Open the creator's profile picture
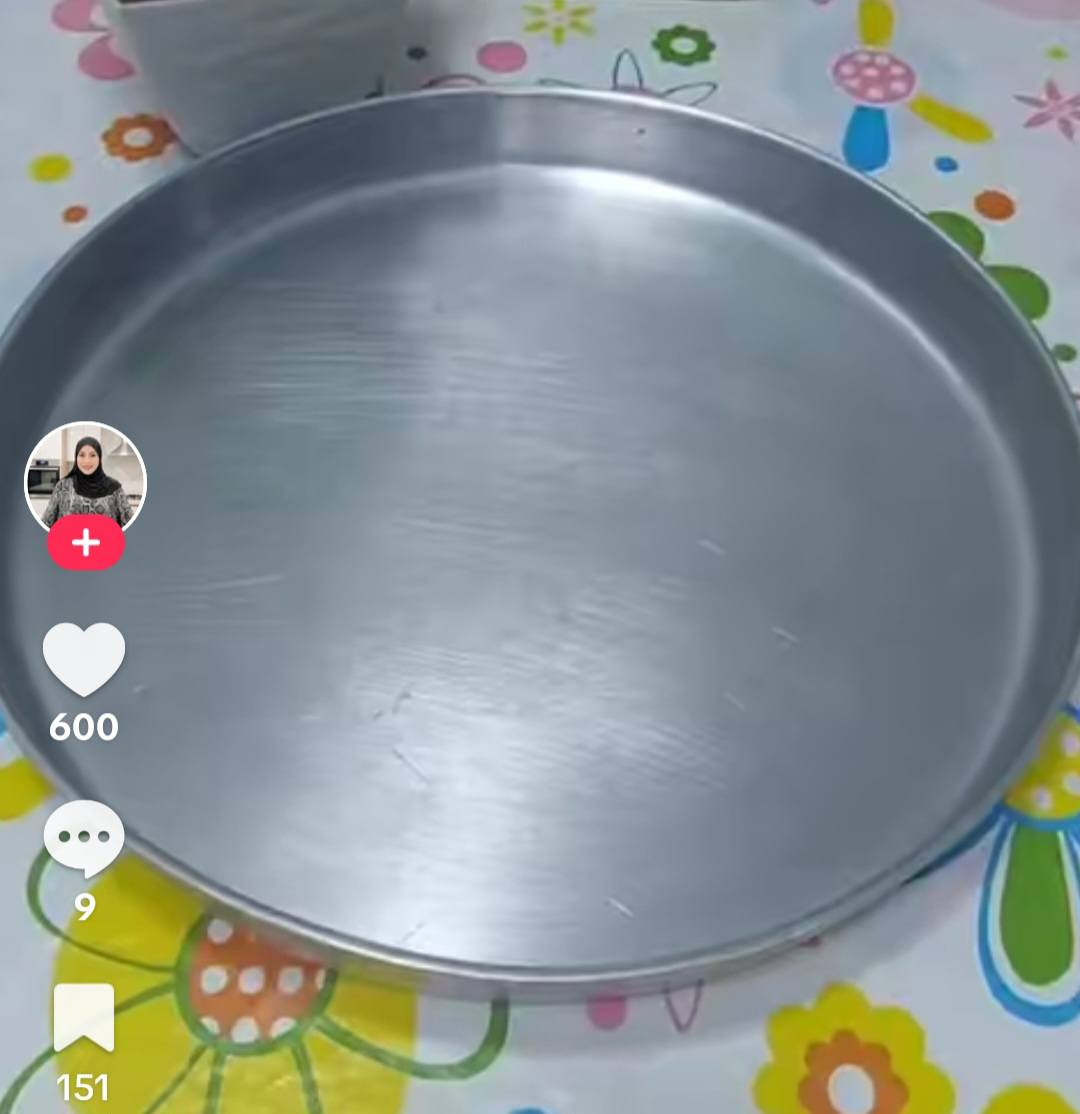 point(85,478)
